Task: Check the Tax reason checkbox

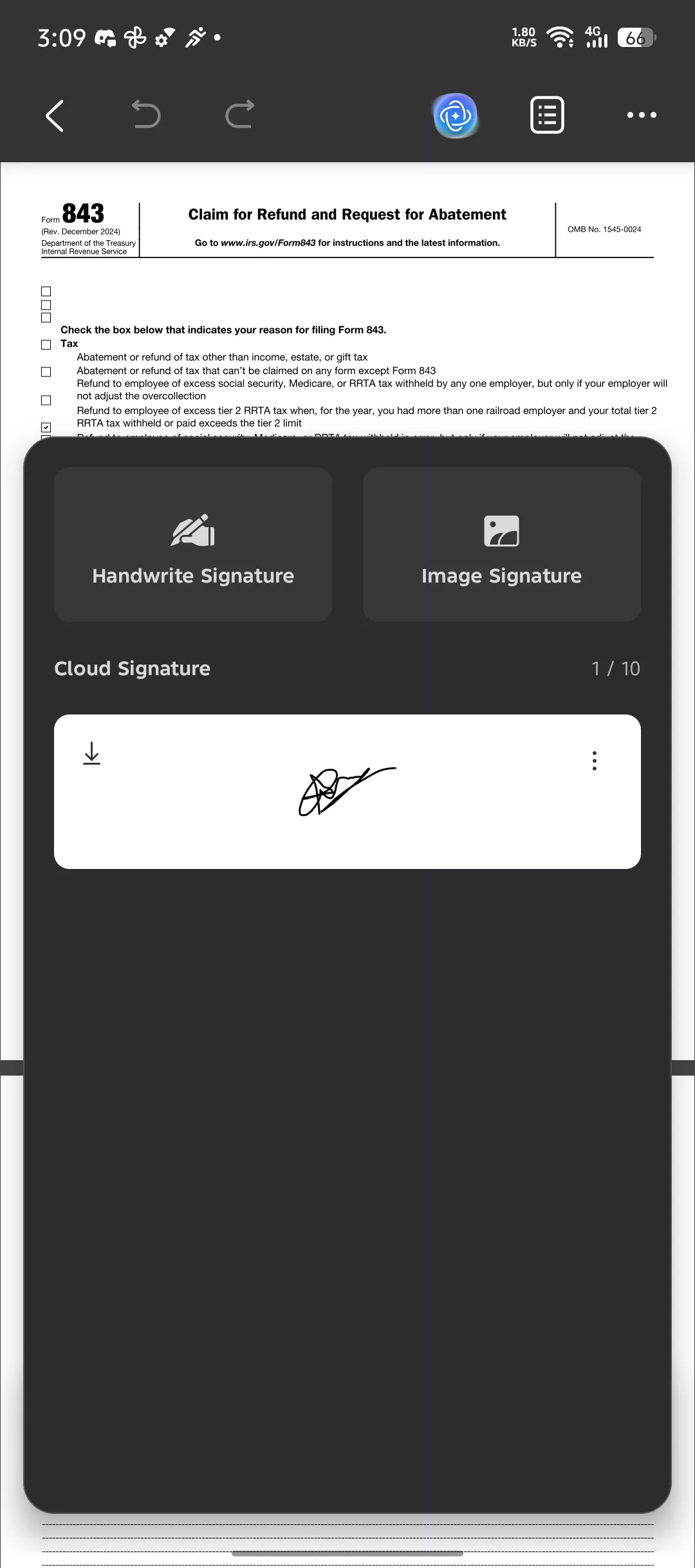Action: coord(46,344)
